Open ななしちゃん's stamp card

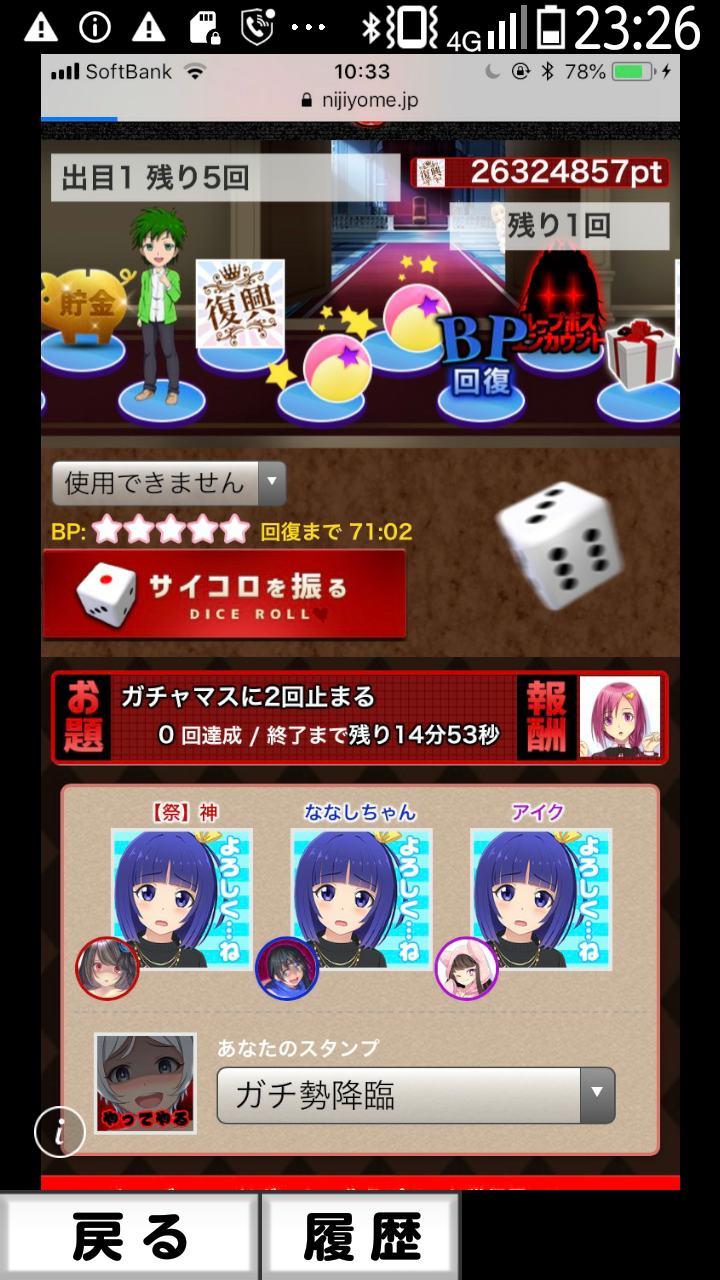tap(361, 899)
